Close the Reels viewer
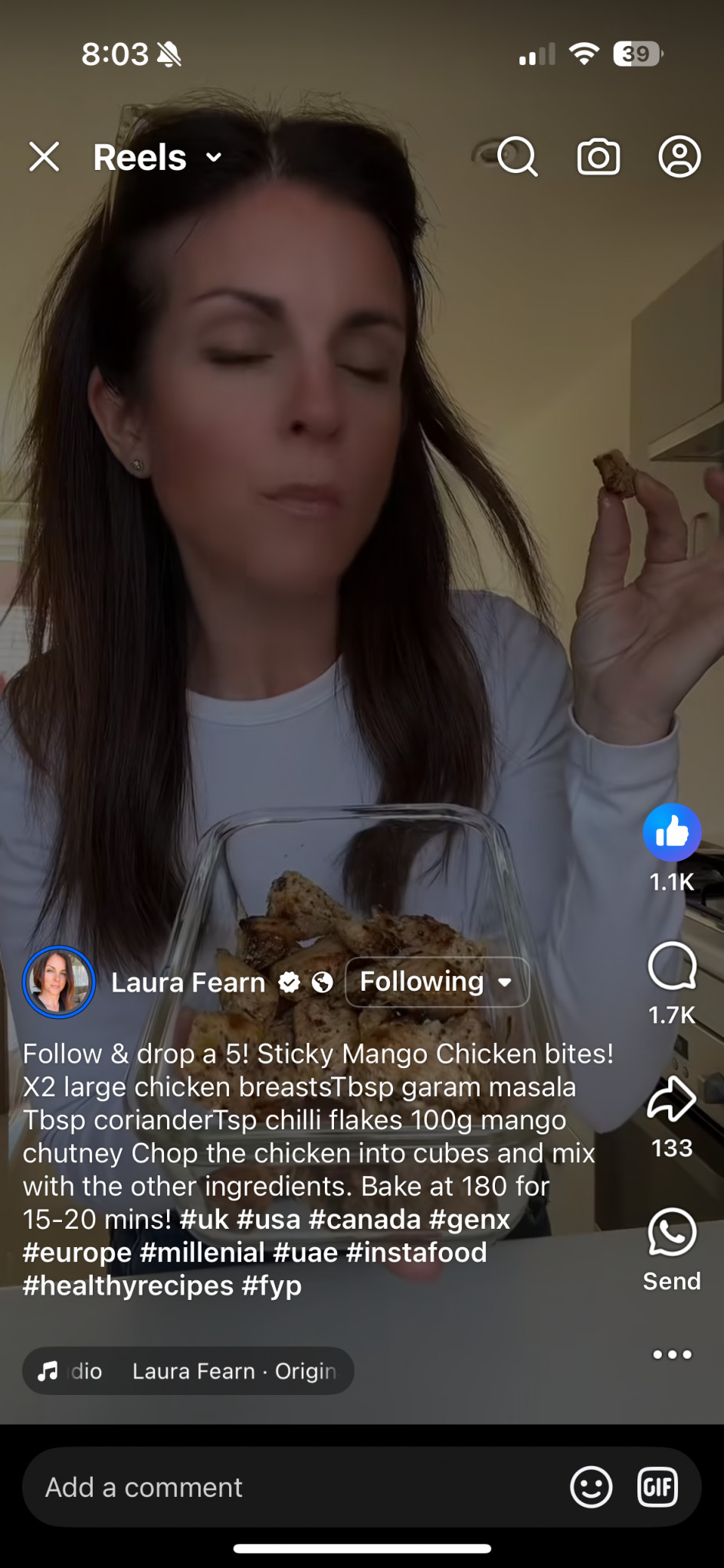 pos(44,157)
